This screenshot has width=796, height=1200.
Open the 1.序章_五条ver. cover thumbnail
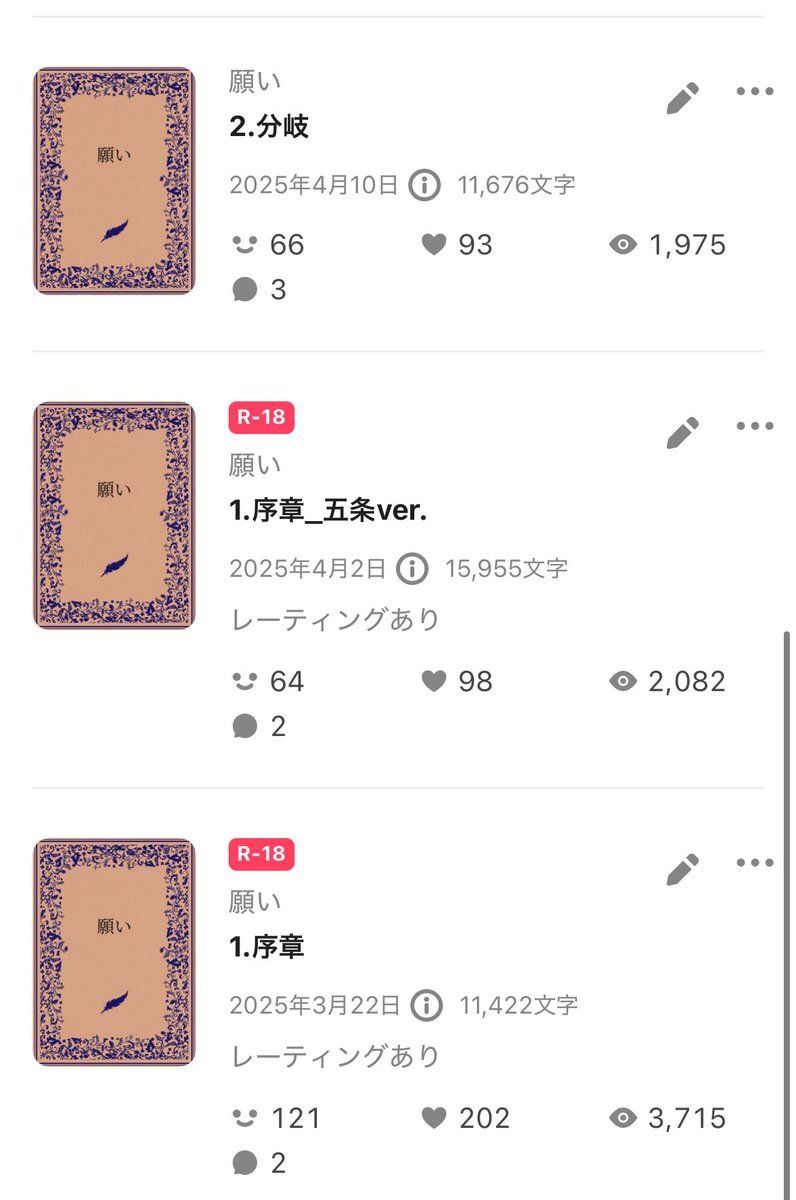(x=113, y=515)
